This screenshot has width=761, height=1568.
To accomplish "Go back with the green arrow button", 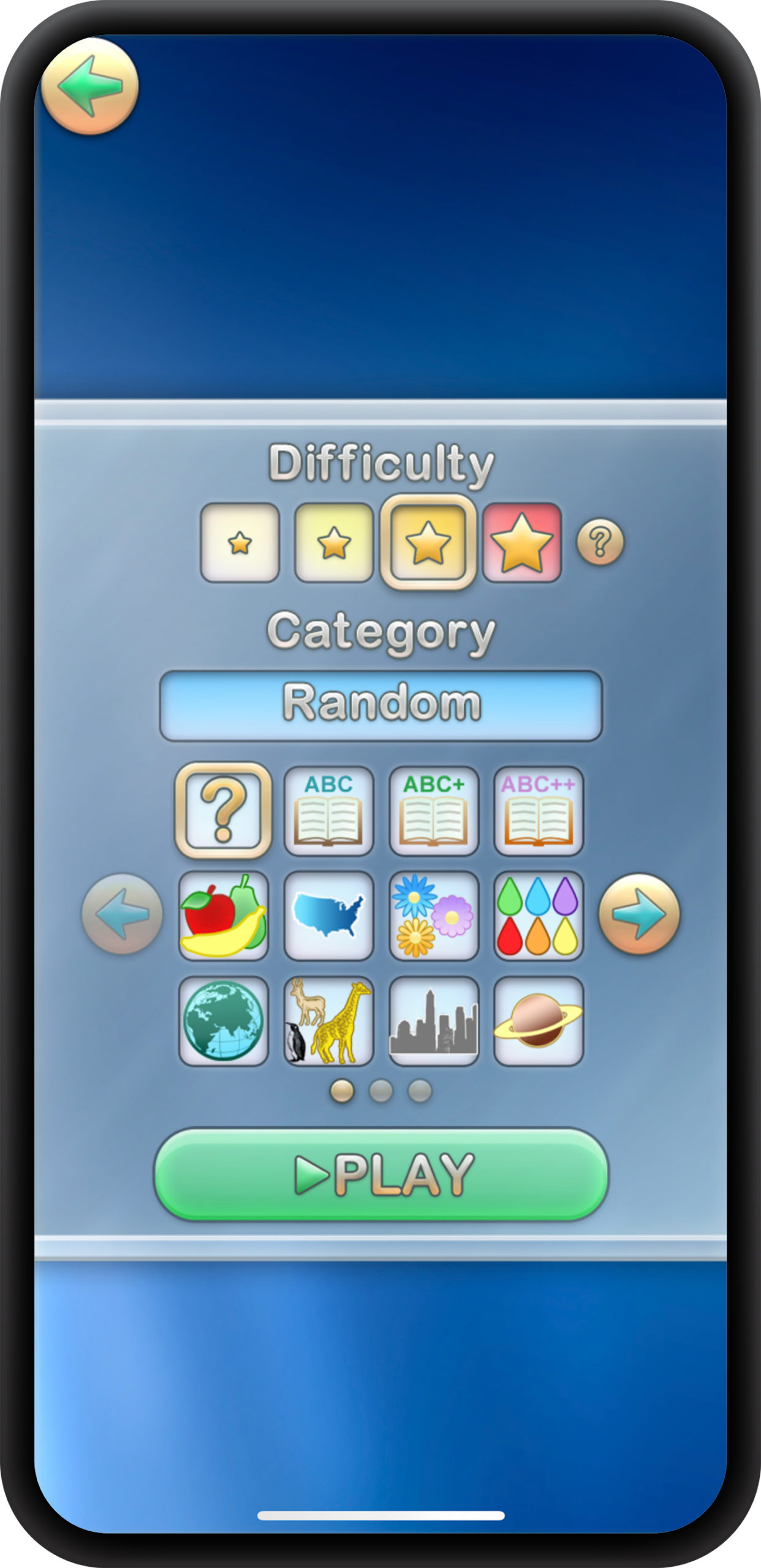I will pos(89,86).
